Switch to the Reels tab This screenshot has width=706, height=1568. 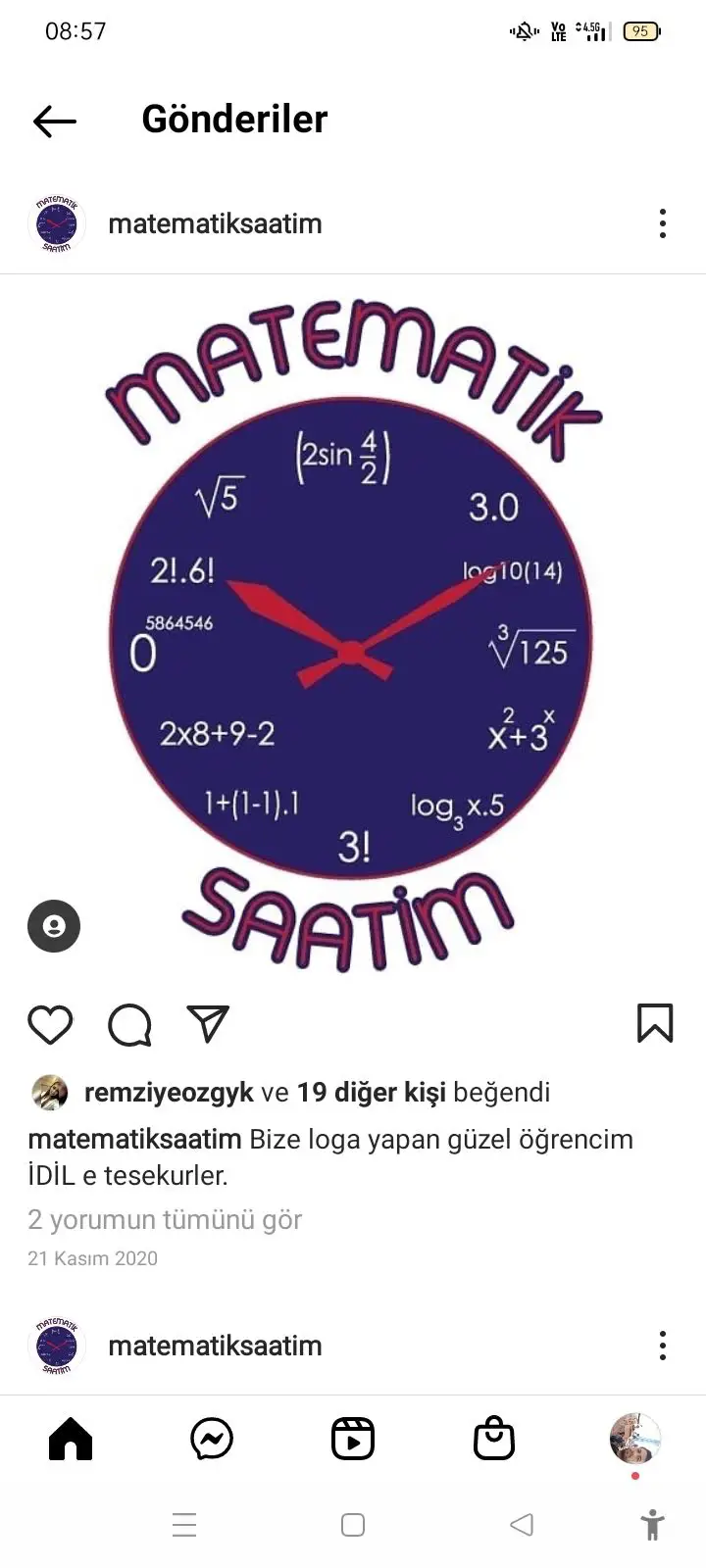pos(353,1440)
